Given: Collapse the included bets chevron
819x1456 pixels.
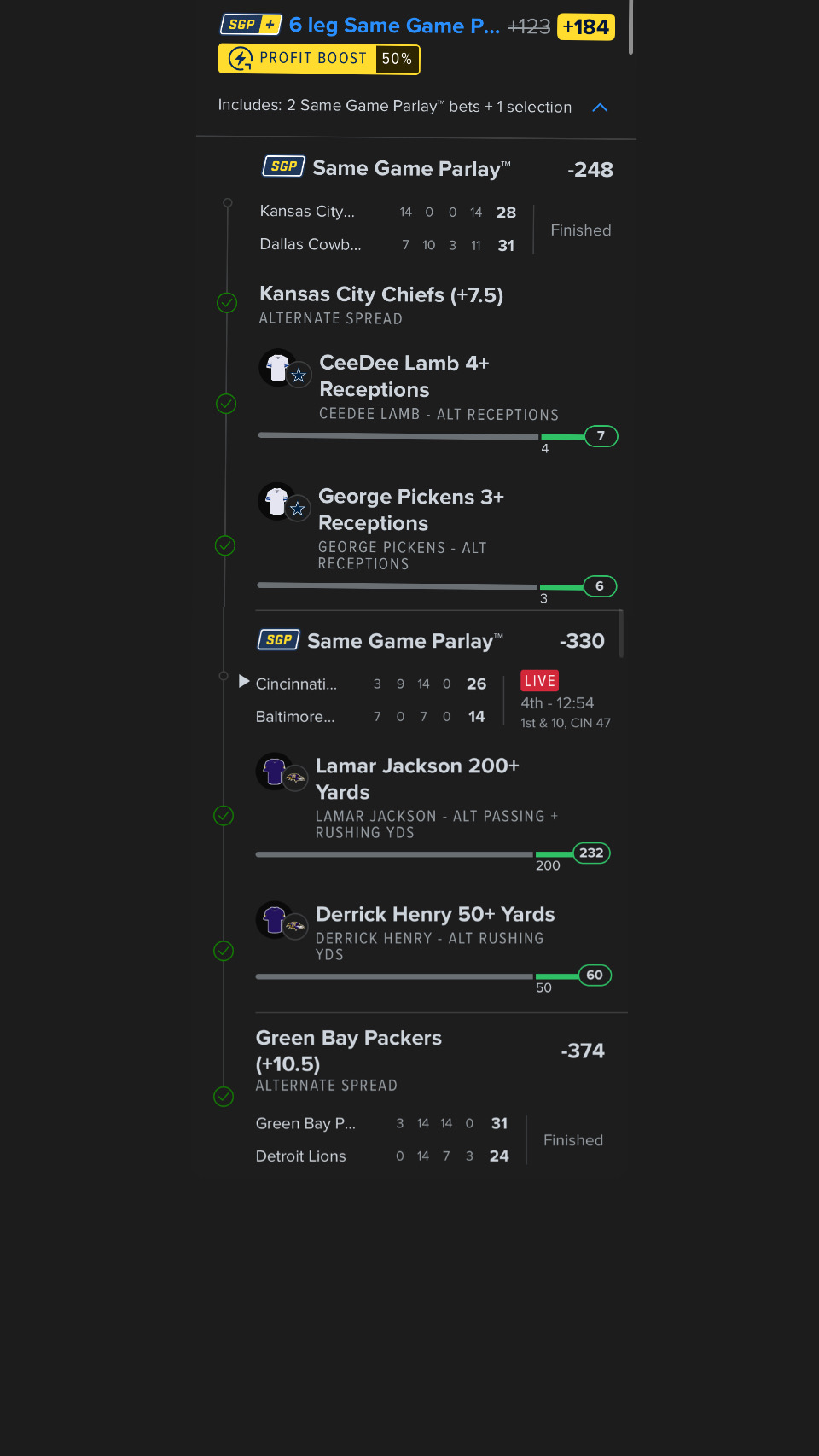Looking at the screenshot, I should [x=600, y=108].
